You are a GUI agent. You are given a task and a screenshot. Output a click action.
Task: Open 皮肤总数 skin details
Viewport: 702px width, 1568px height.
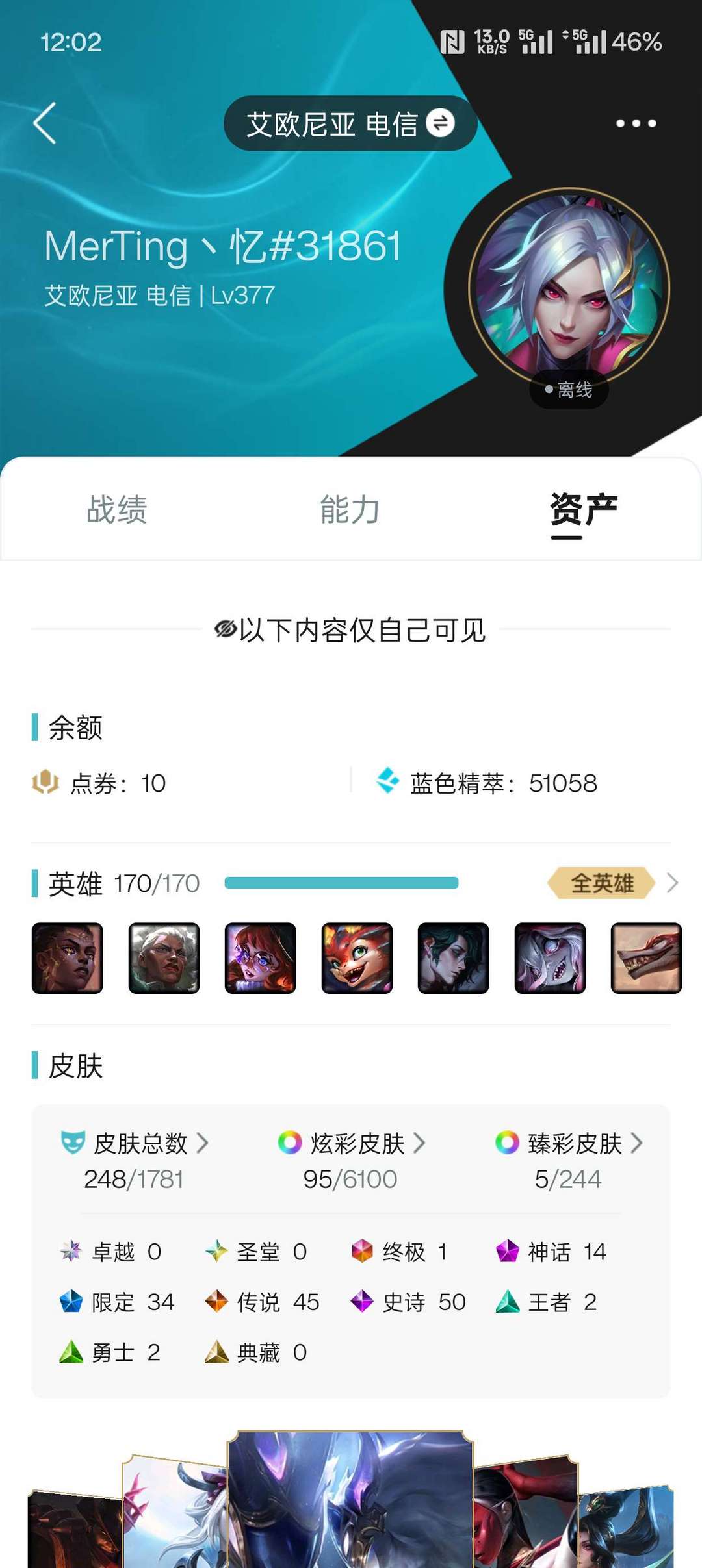coord(134,1161)
